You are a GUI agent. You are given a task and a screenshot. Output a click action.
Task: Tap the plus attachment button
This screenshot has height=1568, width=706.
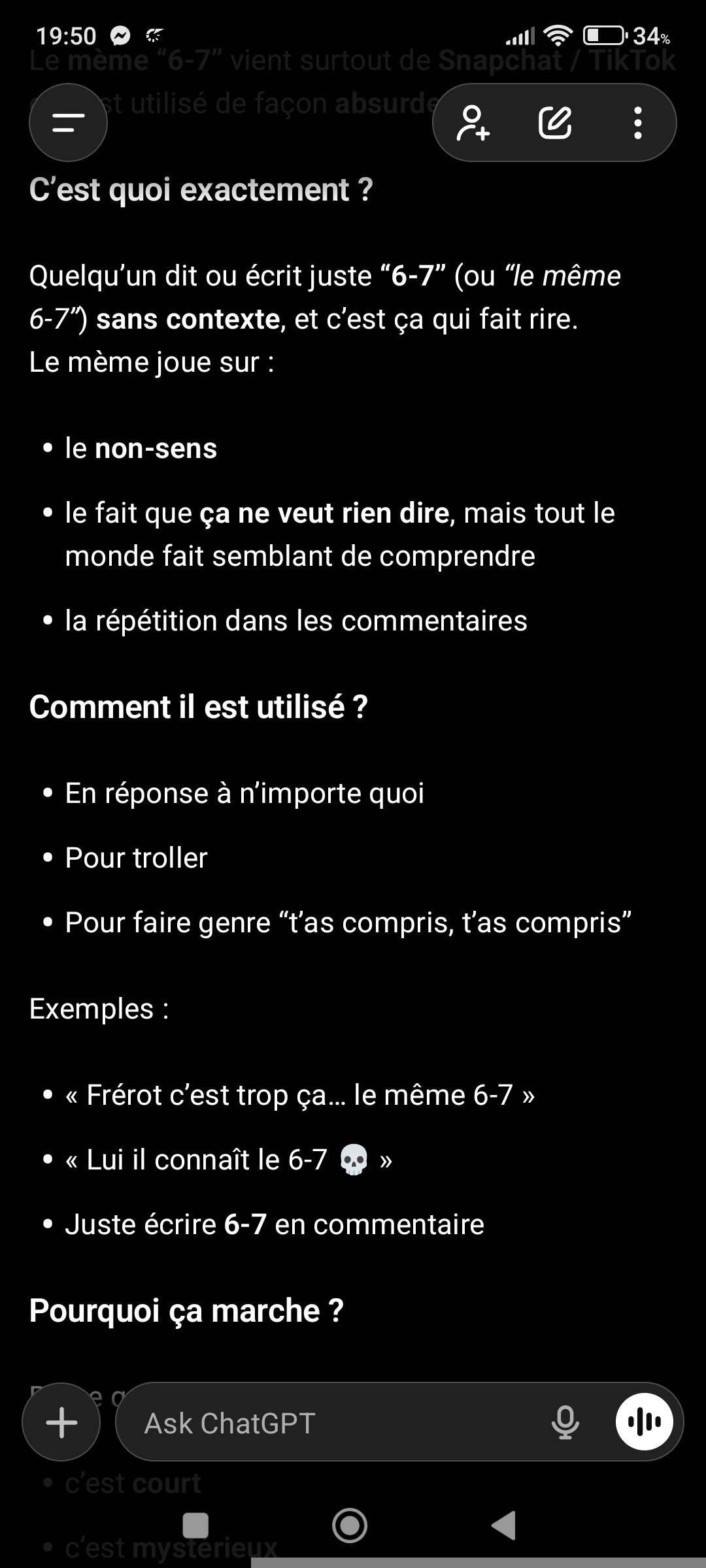click(61, 1422)
